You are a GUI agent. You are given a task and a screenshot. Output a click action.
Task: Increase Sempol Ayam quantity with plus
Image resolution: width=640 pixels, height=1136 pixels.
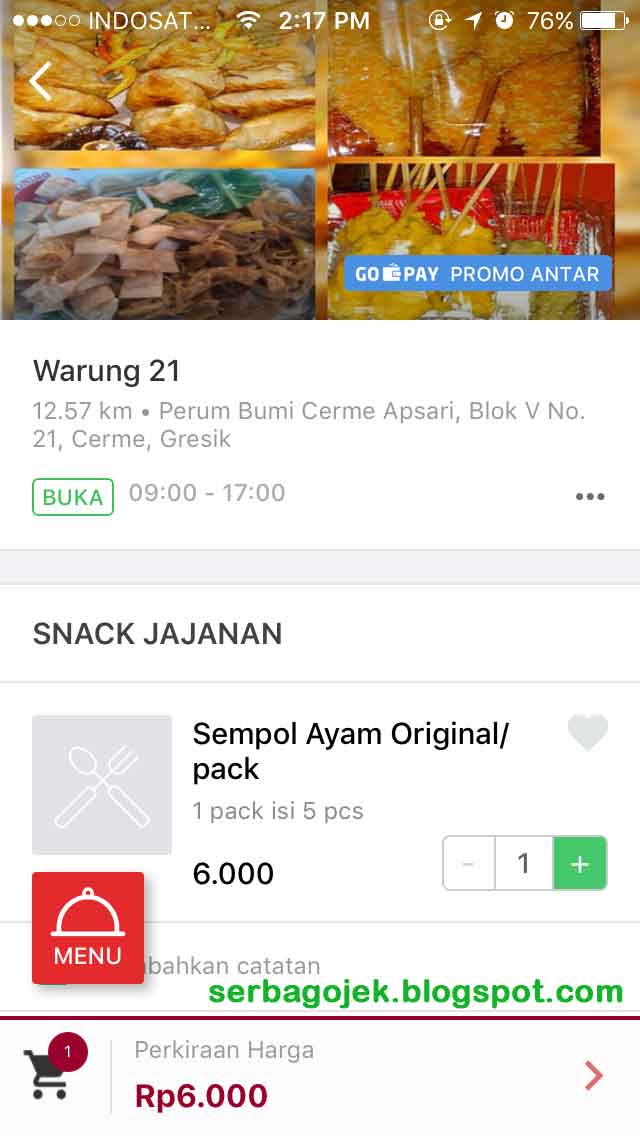[x=580, y=864]
